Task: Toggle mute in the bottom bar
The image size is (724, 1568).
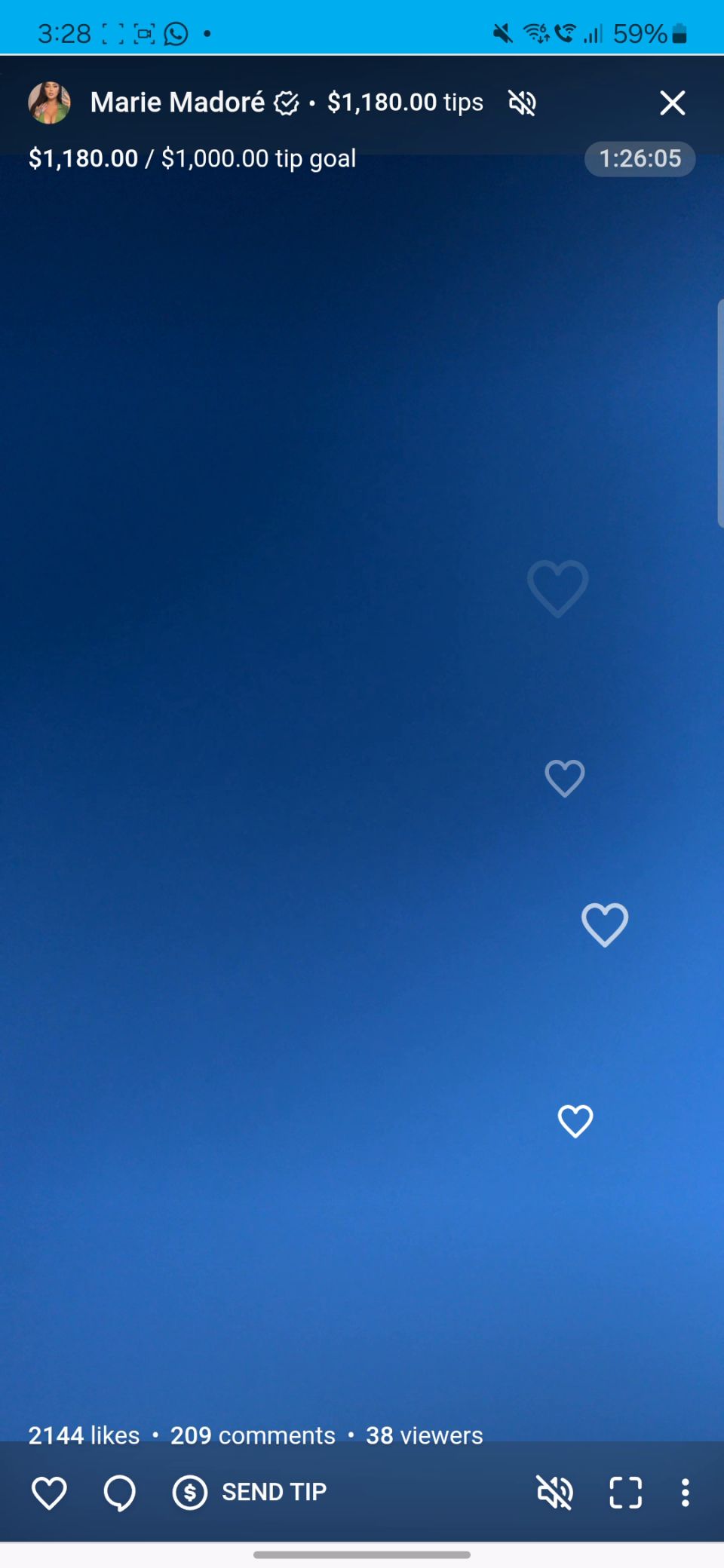Action: point(554,1493)
